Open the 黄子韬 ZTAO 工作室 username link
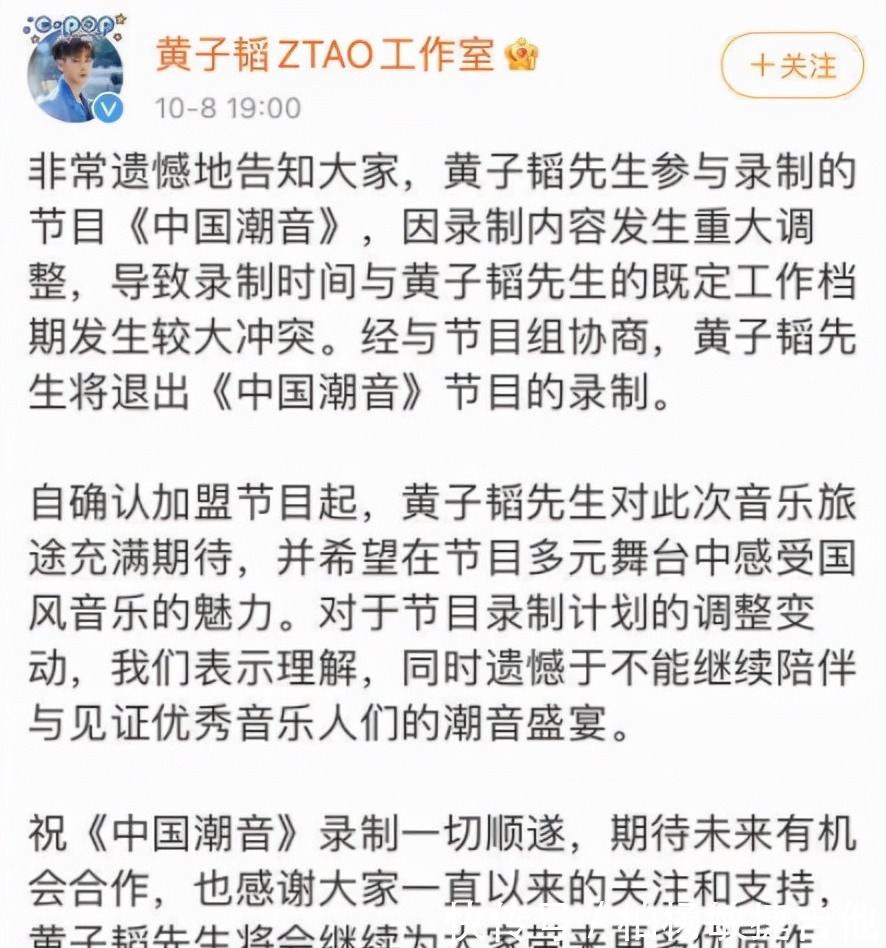886x948 pixels. (325, 55)
